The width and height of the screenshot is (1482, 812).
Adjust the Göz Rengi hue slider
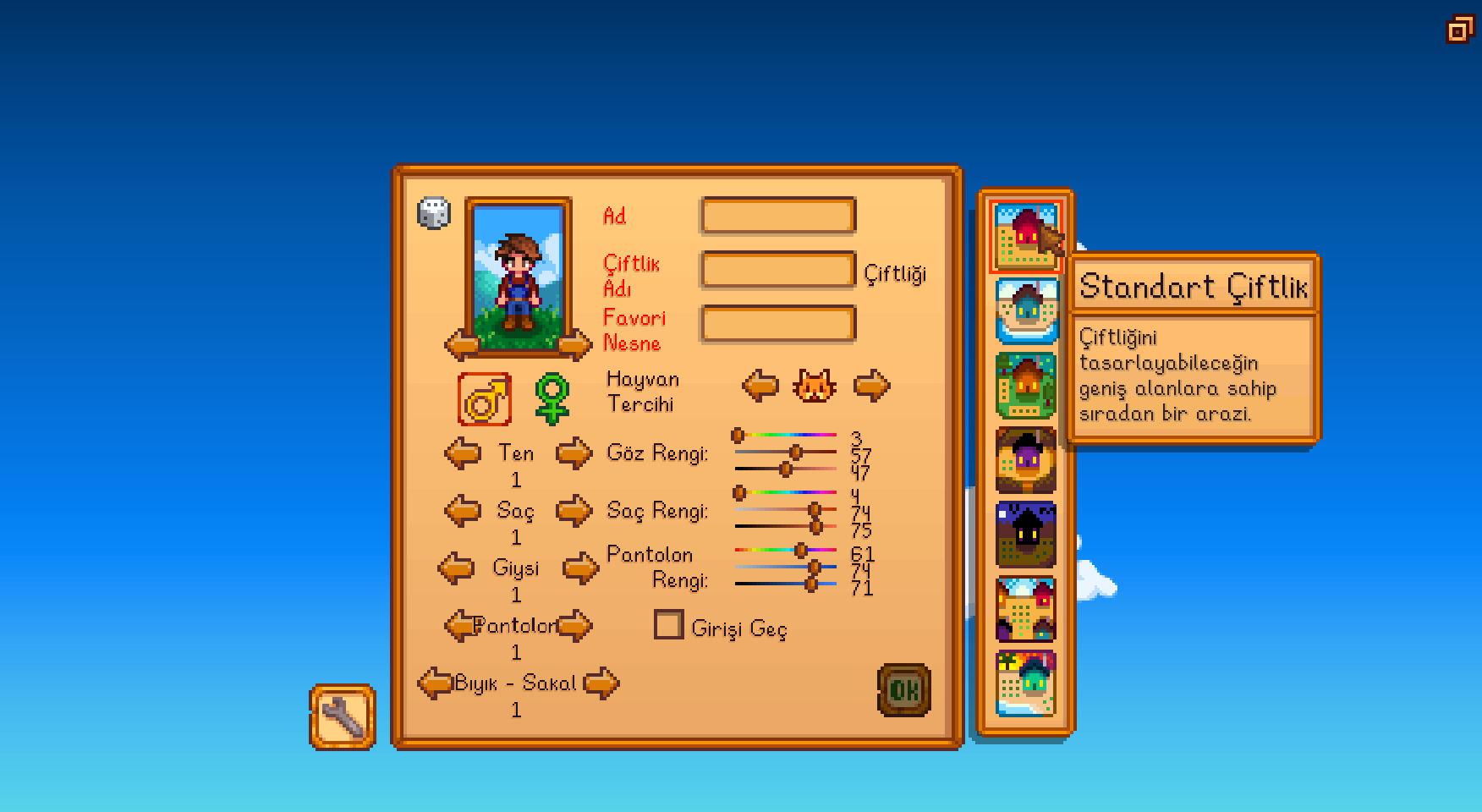point(738,436)
